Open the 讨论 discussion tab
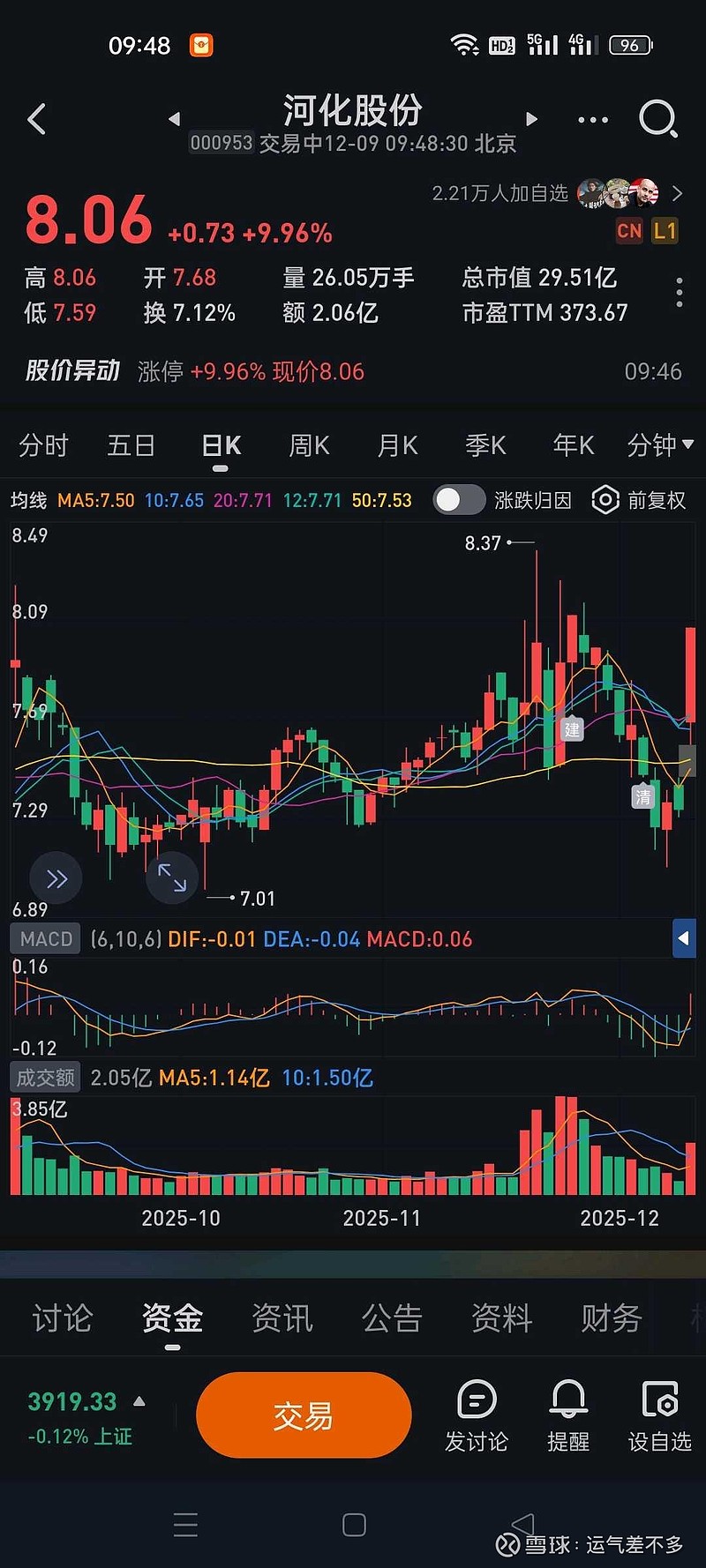Screen dimensions: 706x1568 pyautogui.click(x=63, y=1318)
